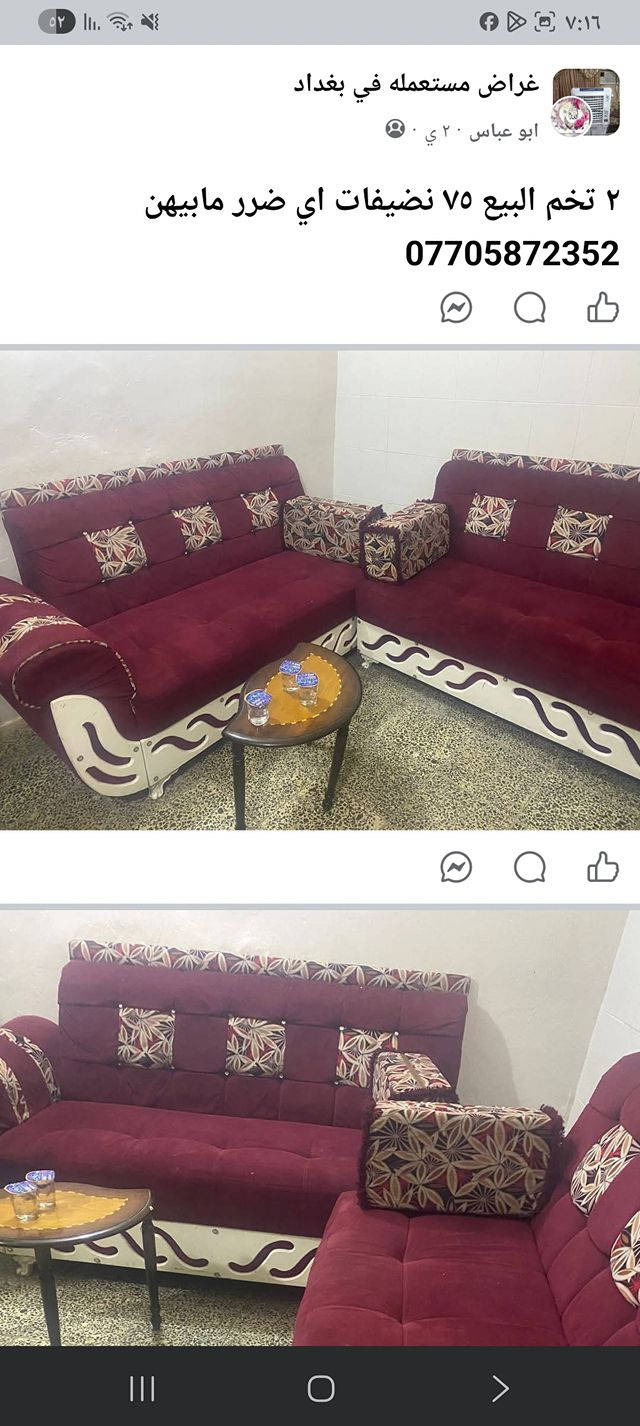Share first sofa photo via Messenger
The width and height of the screenshot is (640, 1426).
coord(456,867)
